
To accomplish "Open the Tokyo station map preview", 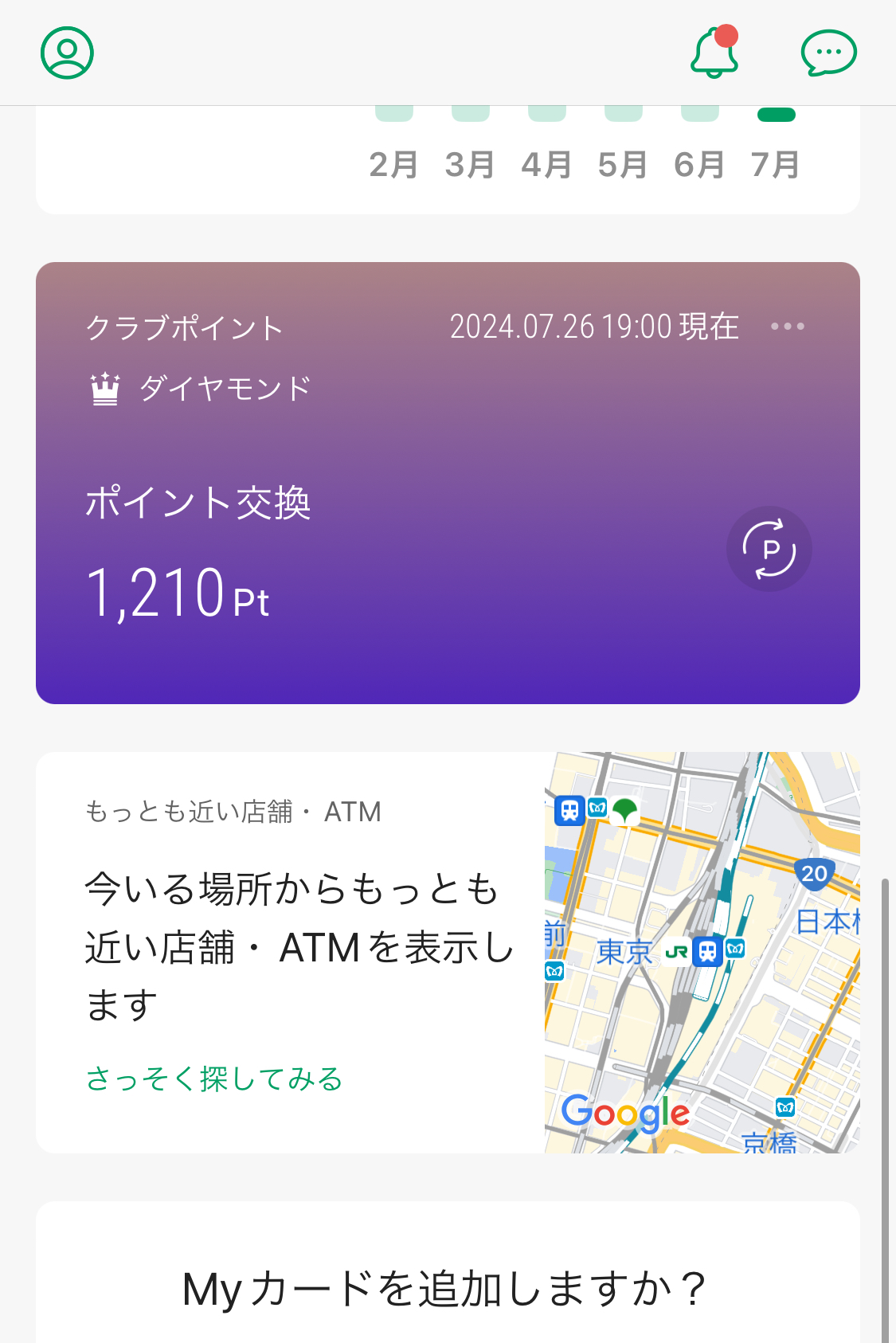I will [702, 952].
